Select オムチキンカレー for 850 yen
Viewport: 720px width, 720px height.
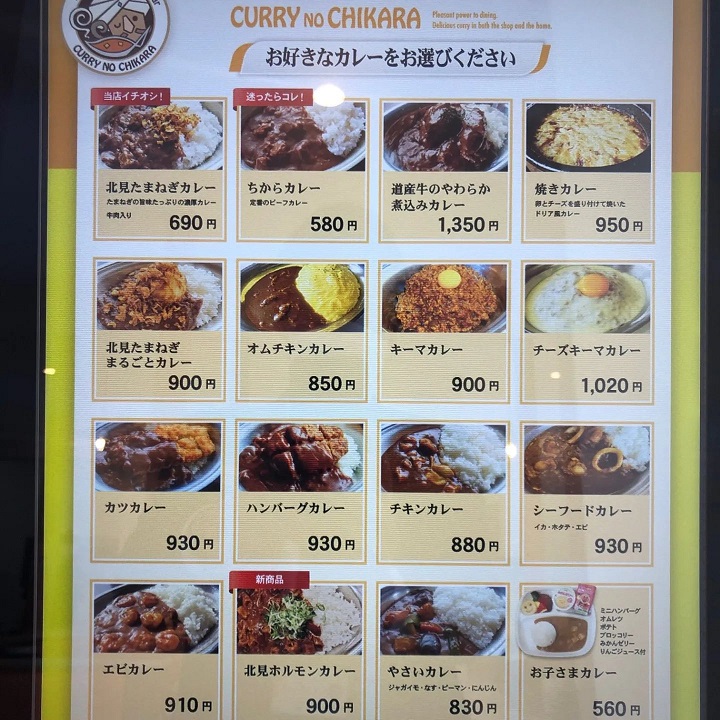[x=302, y=331]
